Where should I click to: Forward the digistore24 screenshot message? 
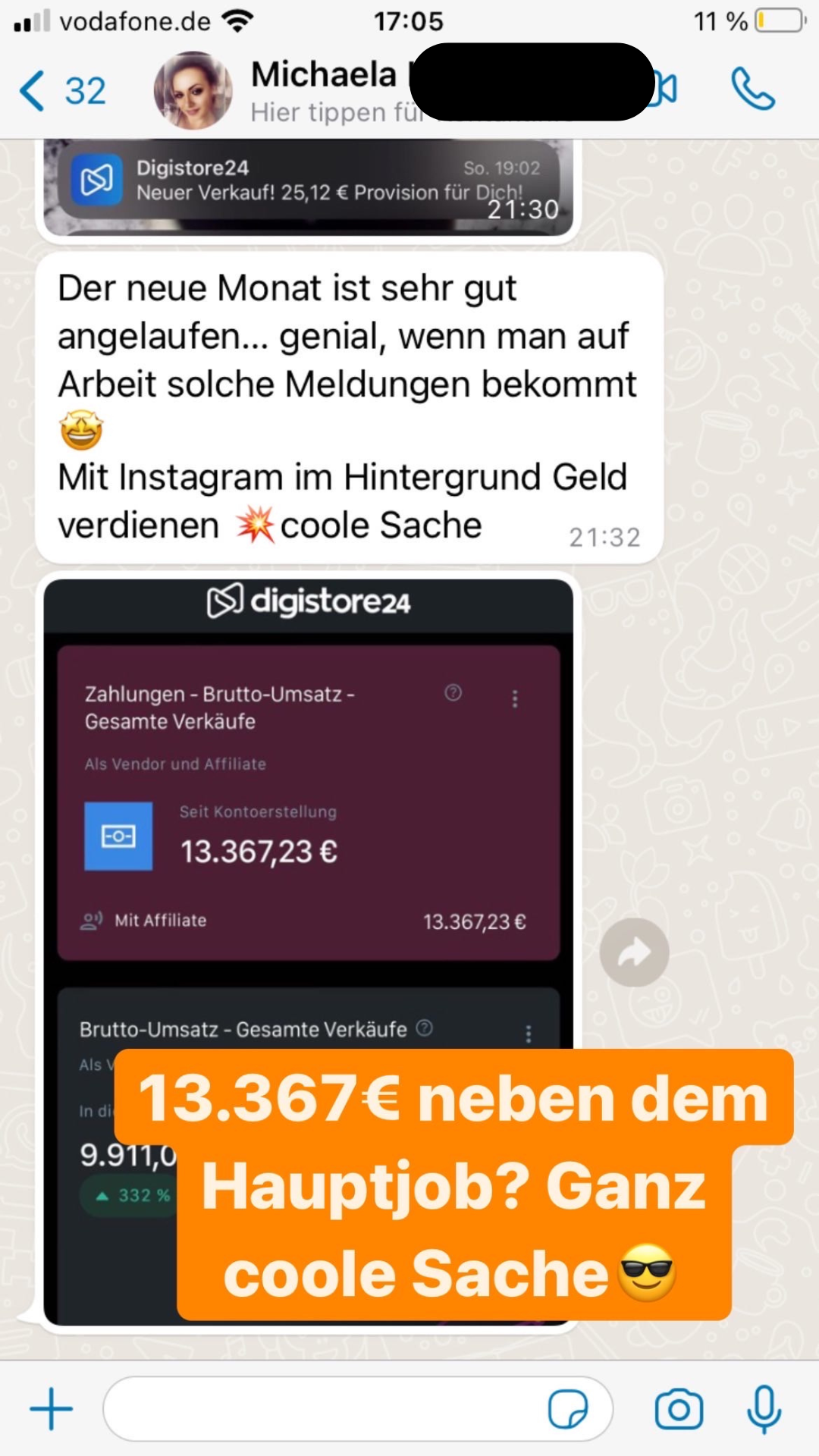(x=634, y=952)
